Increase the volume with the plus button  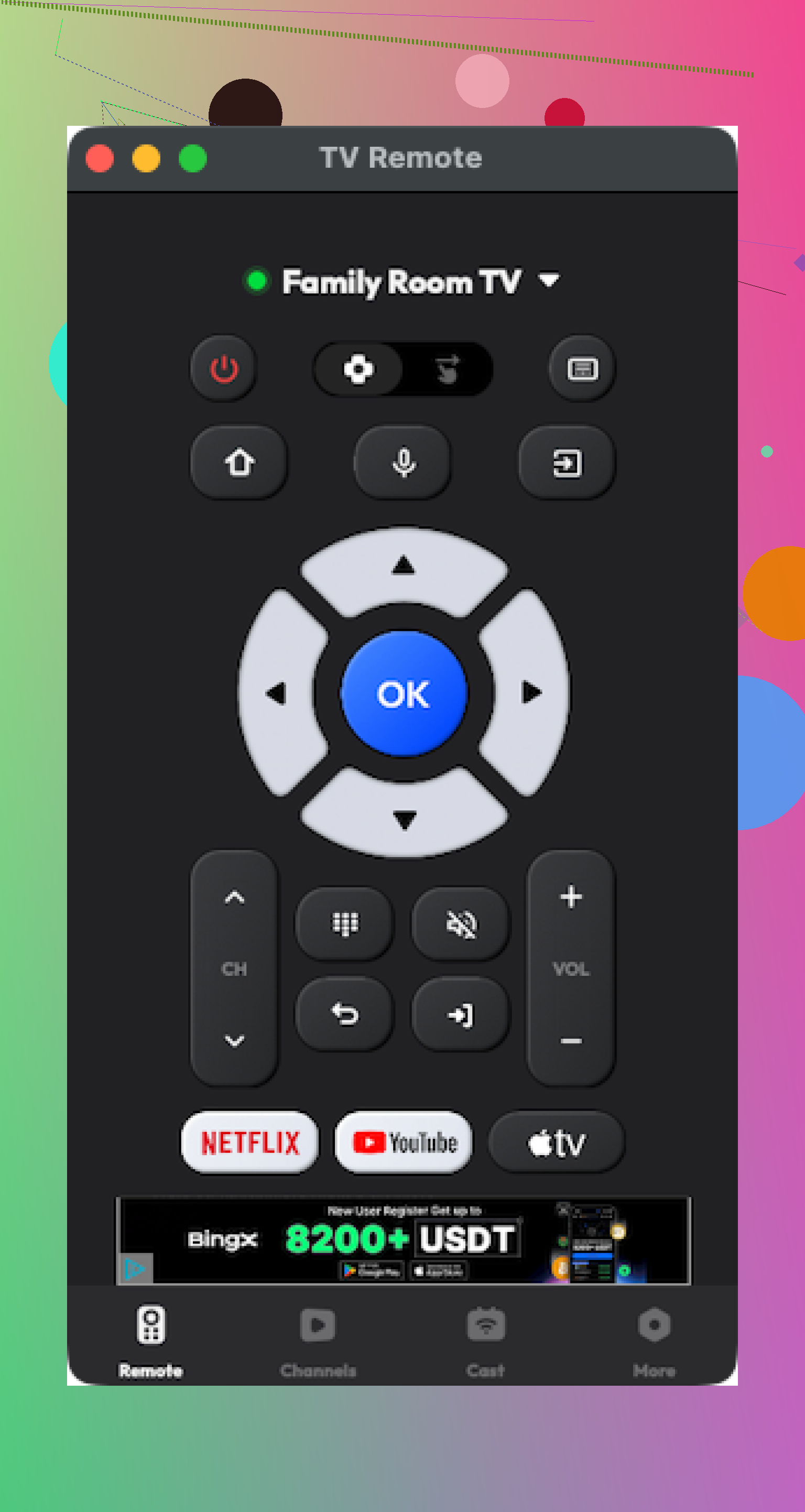(571, 897)
